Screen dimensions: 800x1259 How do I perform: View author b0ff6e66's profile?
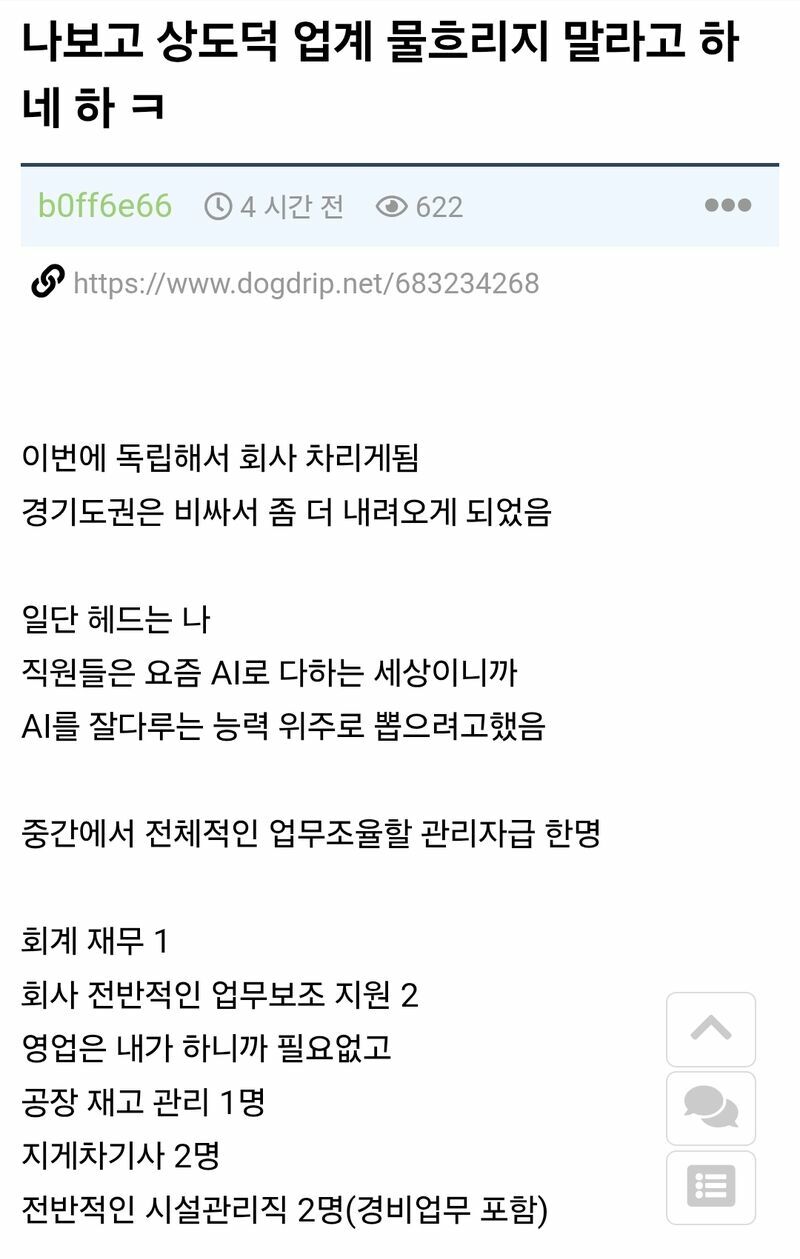(x=105, y=207)
